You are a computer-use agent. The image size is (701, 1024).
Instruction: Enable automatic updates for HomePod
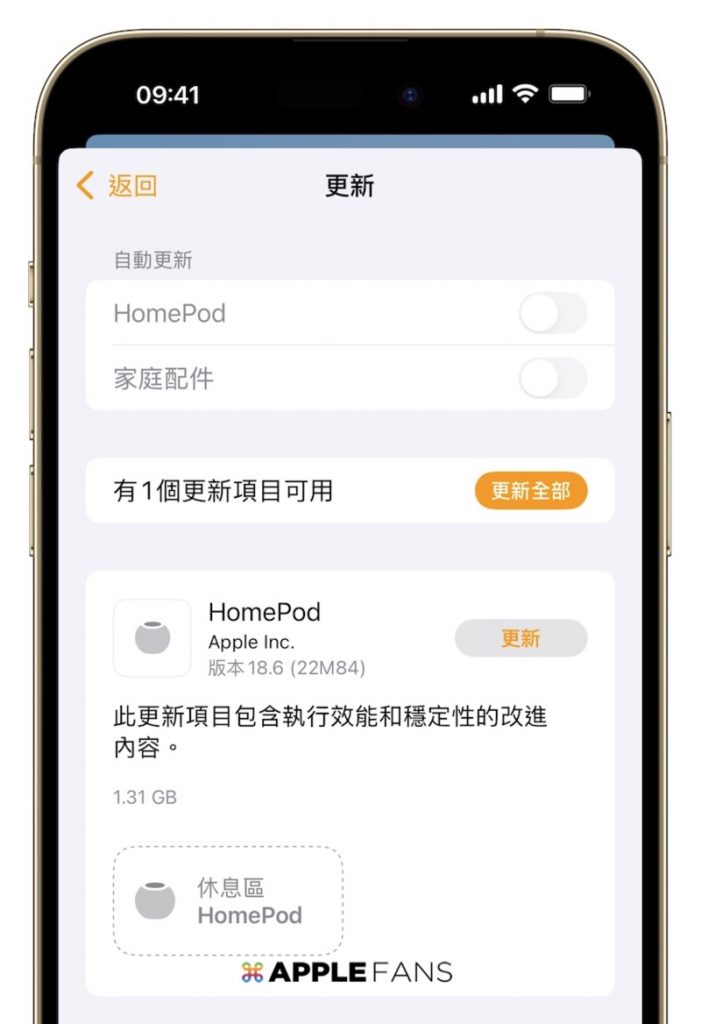coord(552,313)
